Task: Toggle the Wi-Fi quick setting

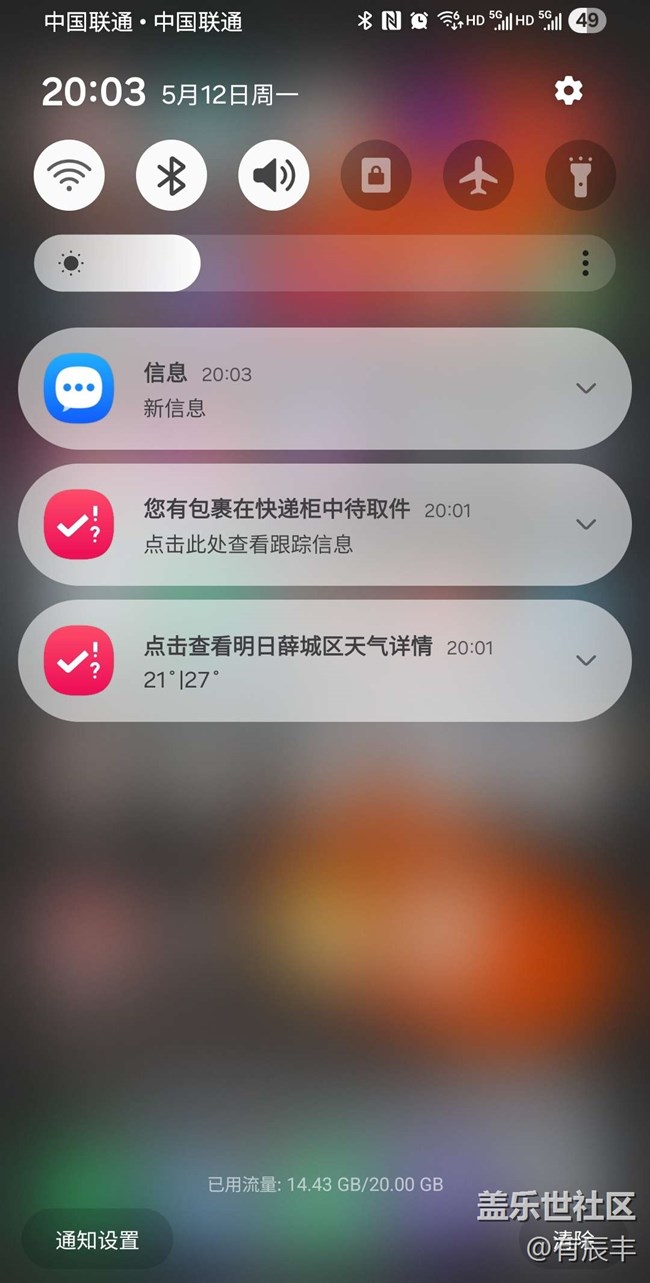Action: coord(69,176)
